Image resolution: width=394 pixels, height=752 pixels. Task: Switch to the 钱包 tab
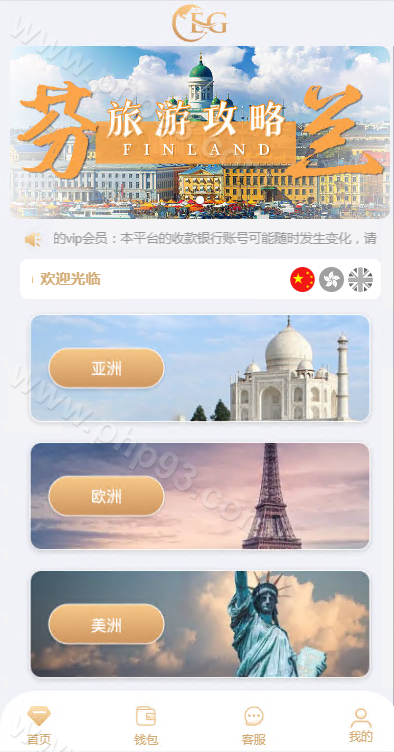146,726
